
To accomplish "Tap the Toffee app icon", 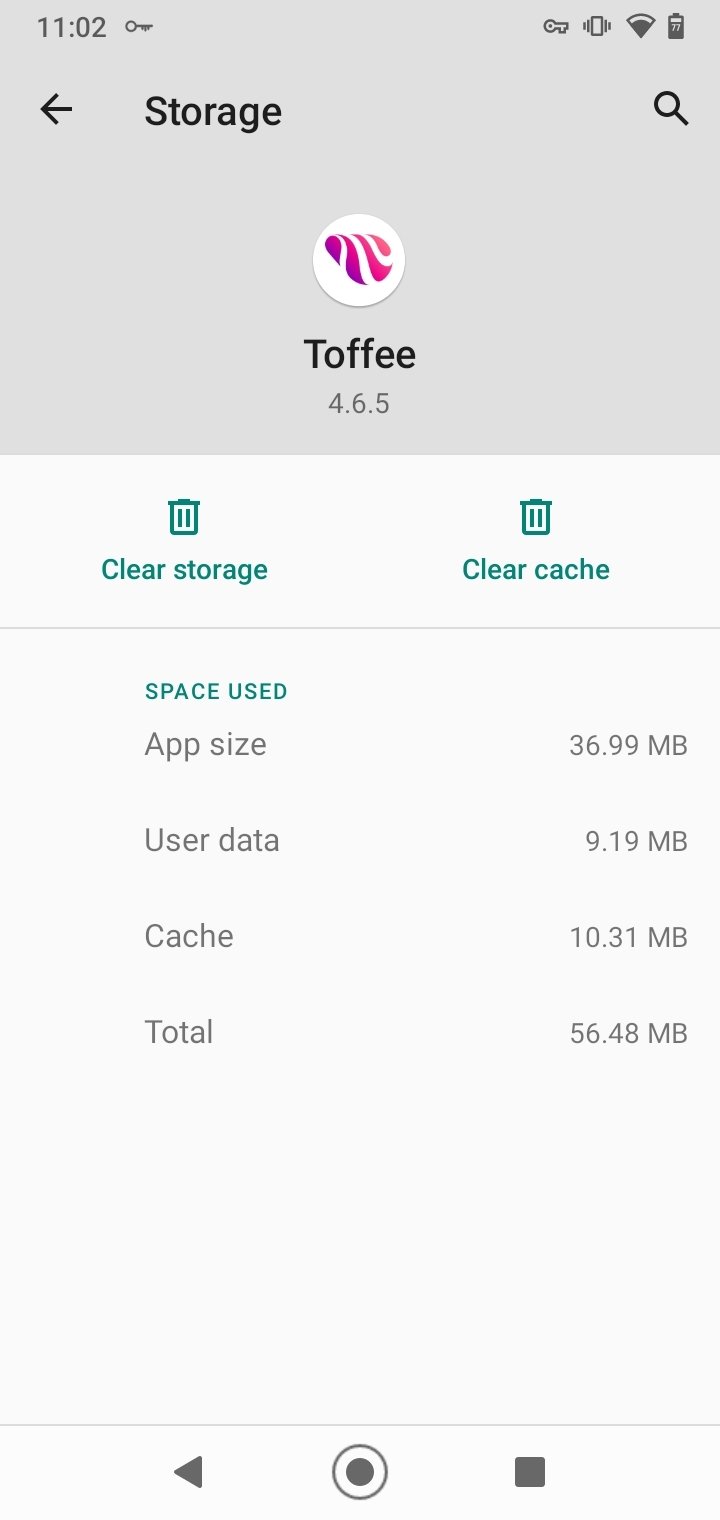I will click(x=360, y=259).
